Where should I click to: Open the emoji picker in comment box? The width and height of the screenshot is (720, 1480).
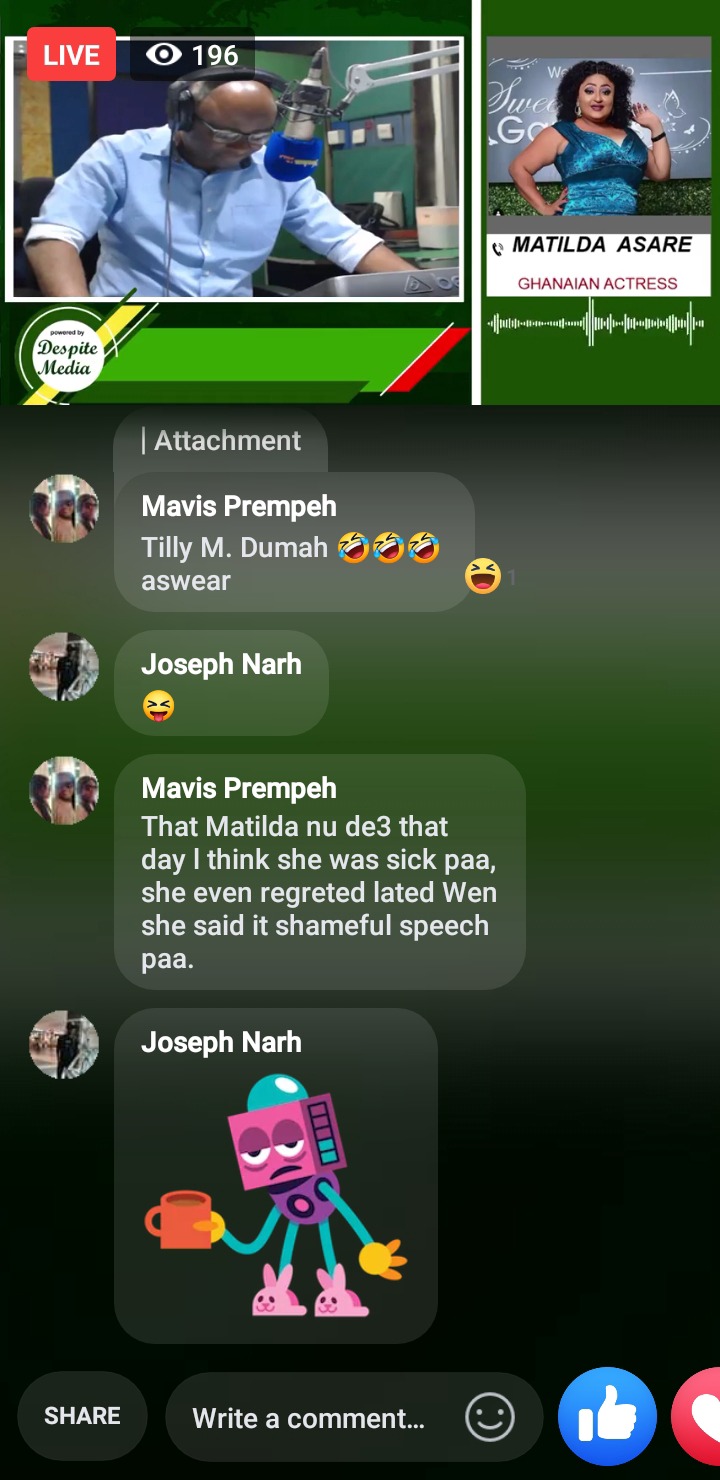tap(490, 1417)
